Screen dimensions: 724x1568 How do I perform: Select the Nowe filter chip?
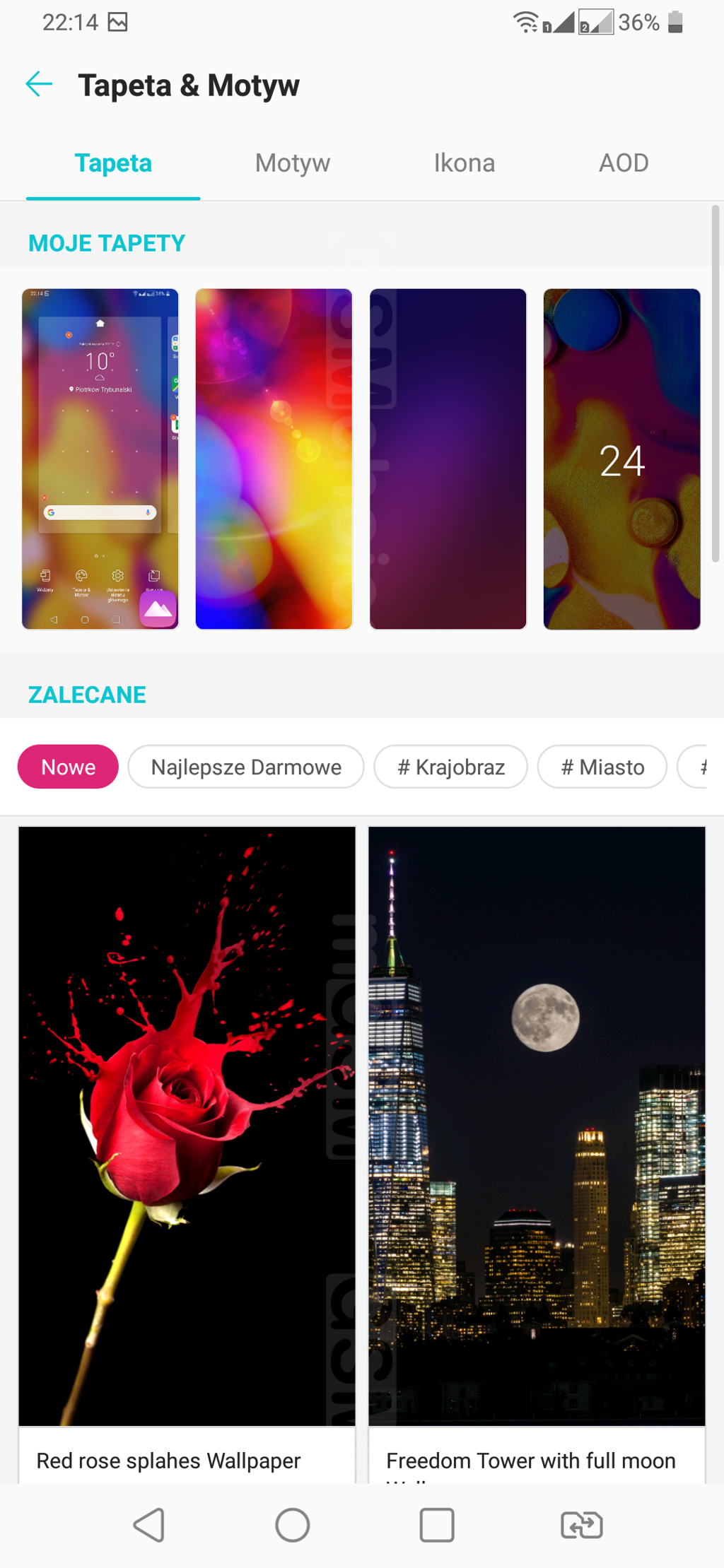tap(68, 767)
